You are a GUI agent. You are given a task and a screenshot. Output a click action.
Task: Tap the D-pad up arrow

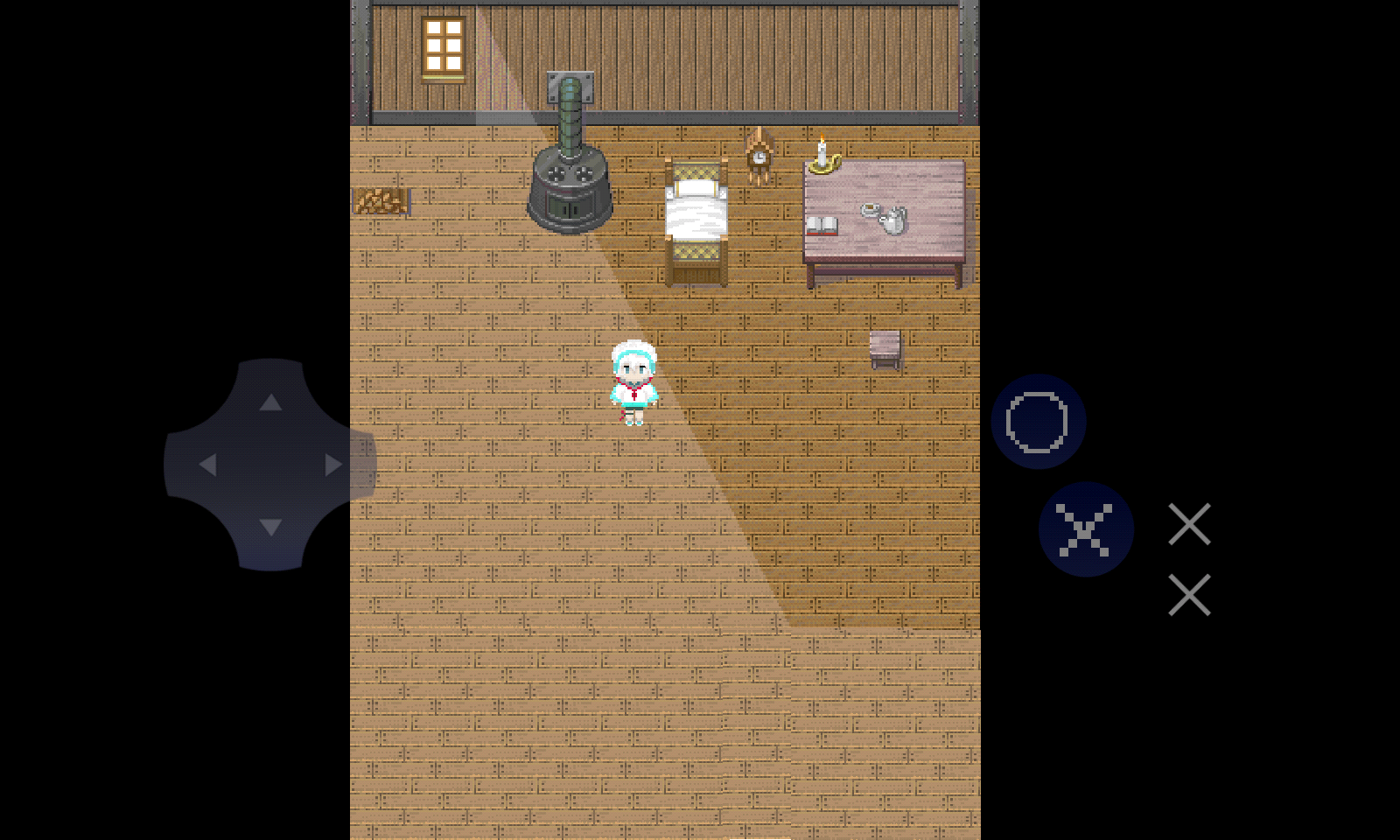point(270,402)
